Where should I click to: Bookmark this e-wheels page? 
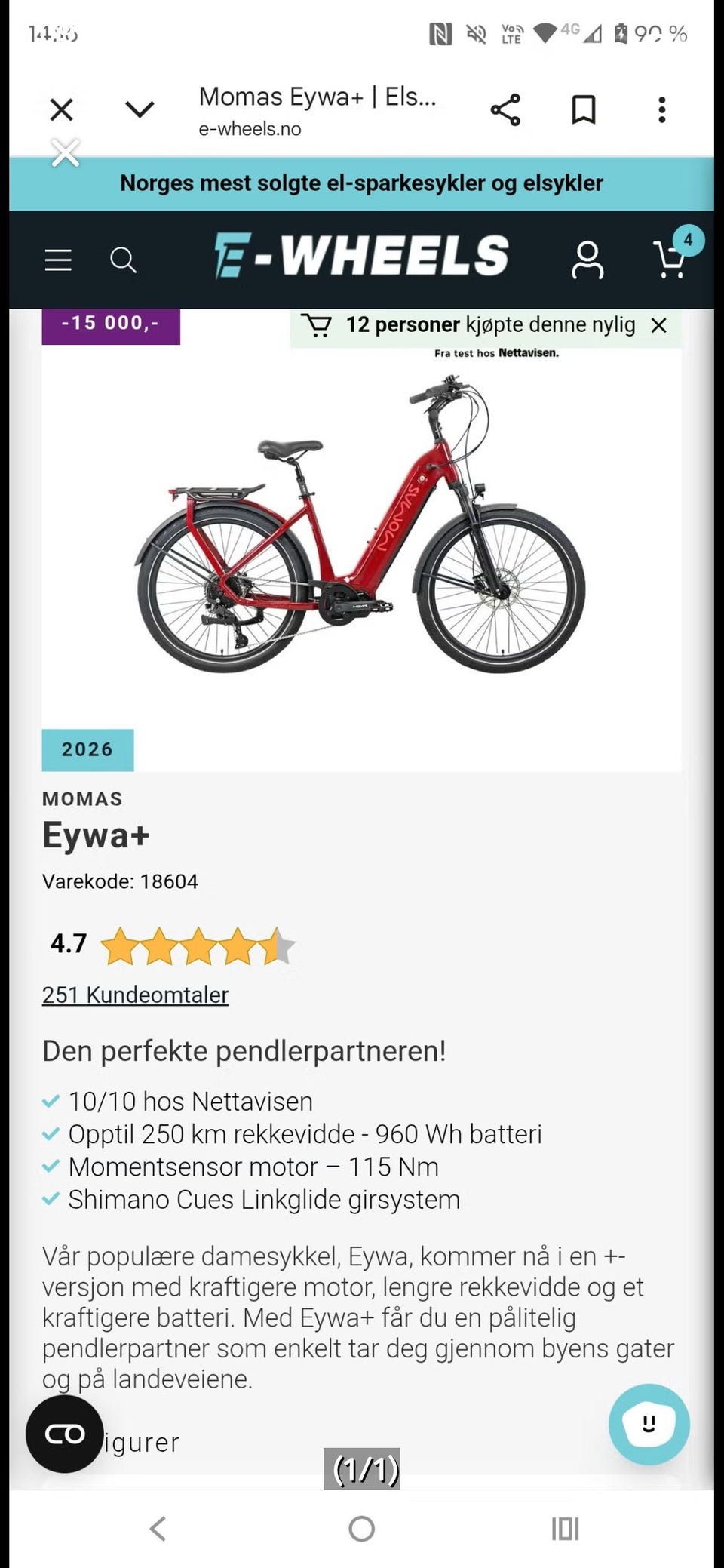pyautogui.click(x=584, y=110)
